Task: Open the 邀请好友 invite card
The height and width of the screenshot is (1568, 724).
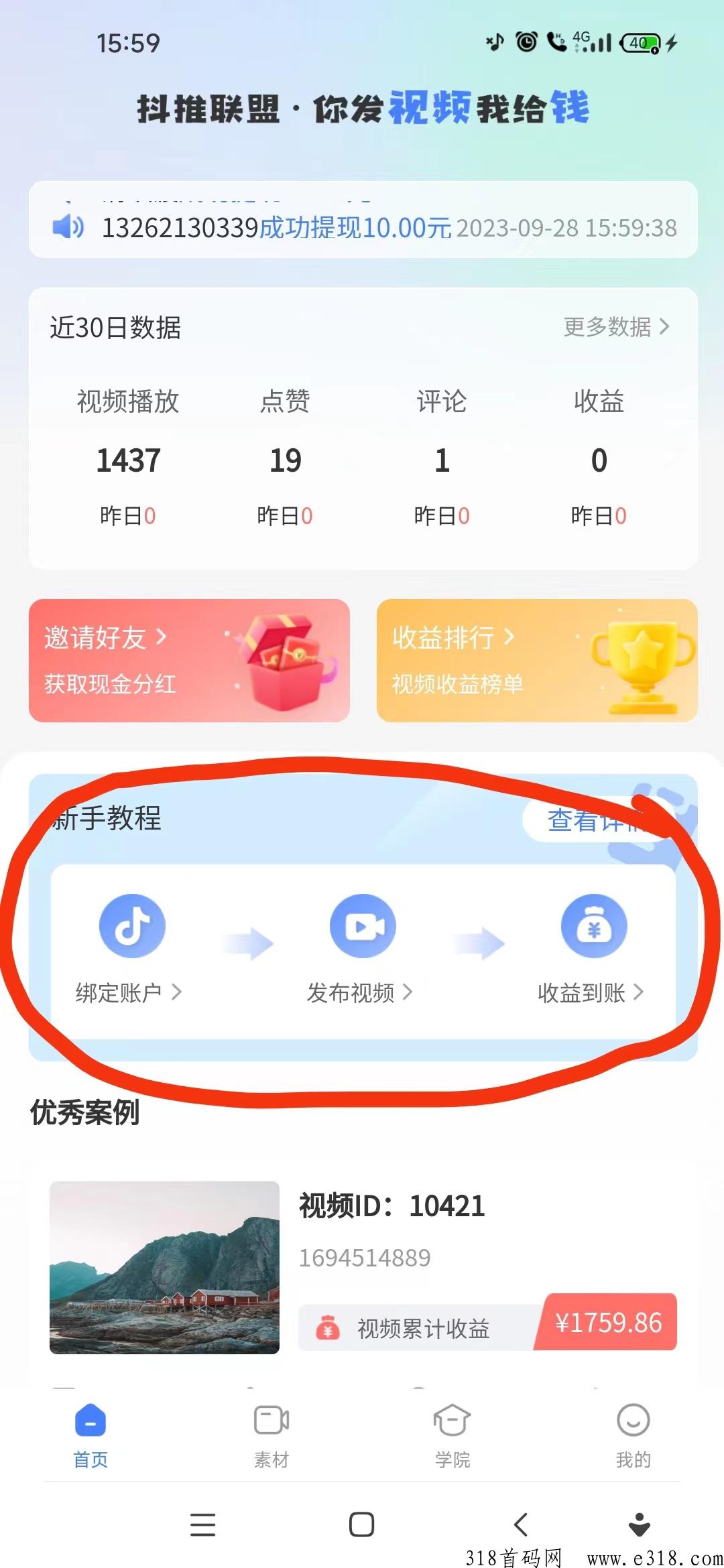Action: (189, 660)
